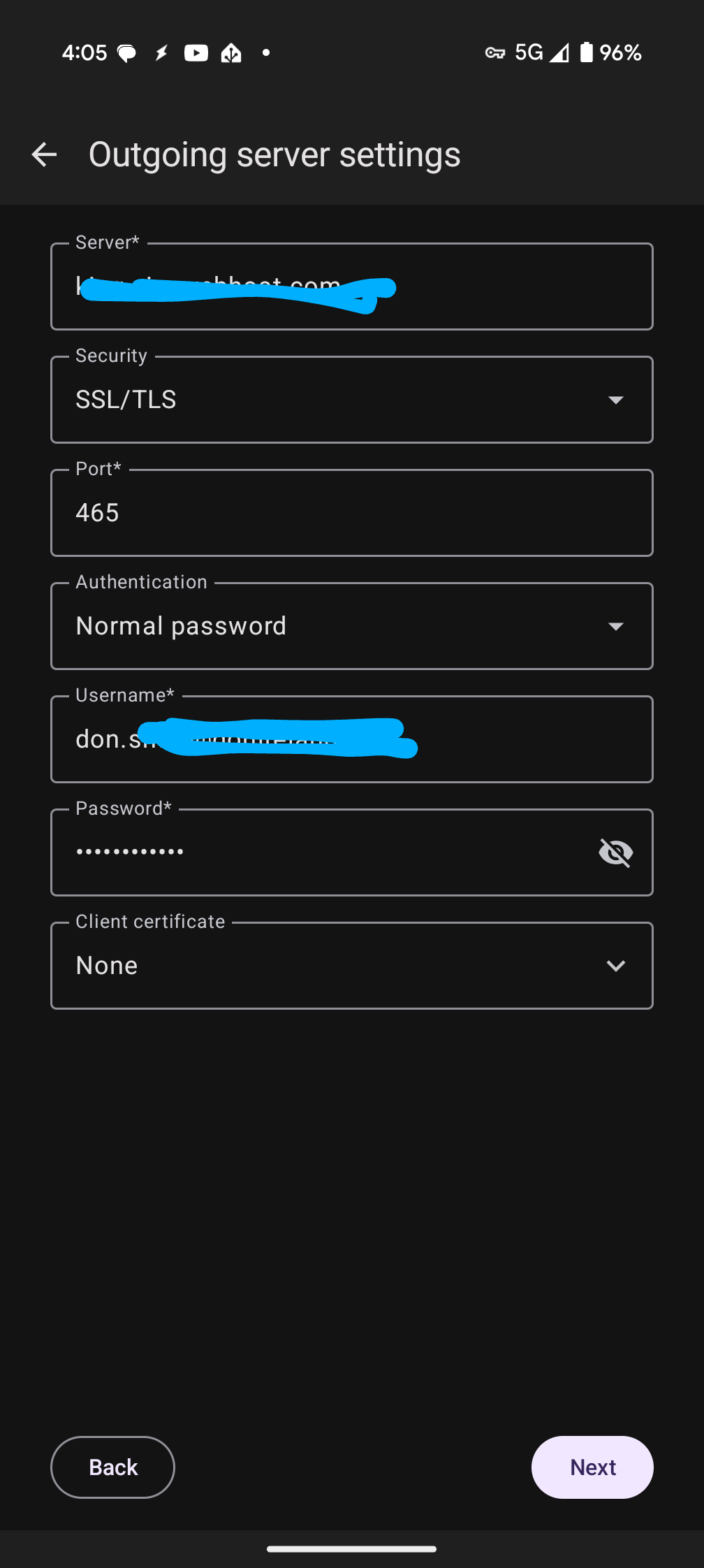Edit the Server field

point(352,286)
